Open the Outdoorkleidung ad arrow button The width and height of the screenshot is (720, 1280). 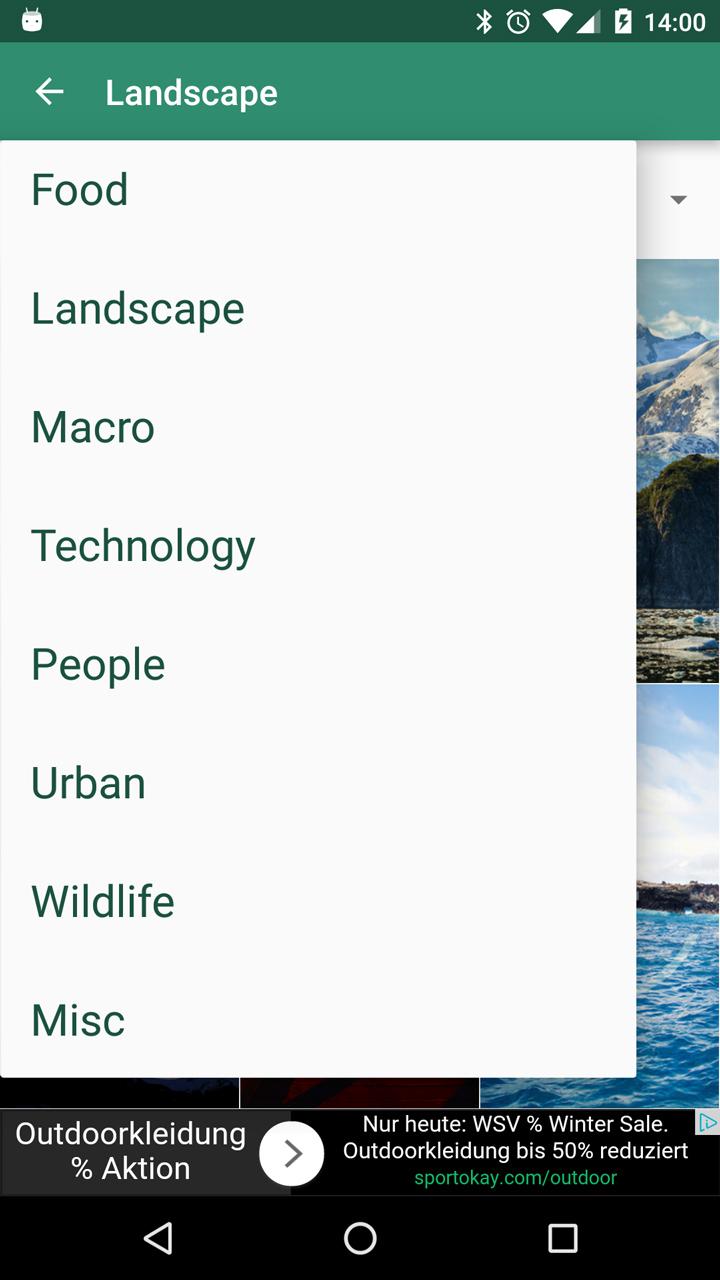292,1153
